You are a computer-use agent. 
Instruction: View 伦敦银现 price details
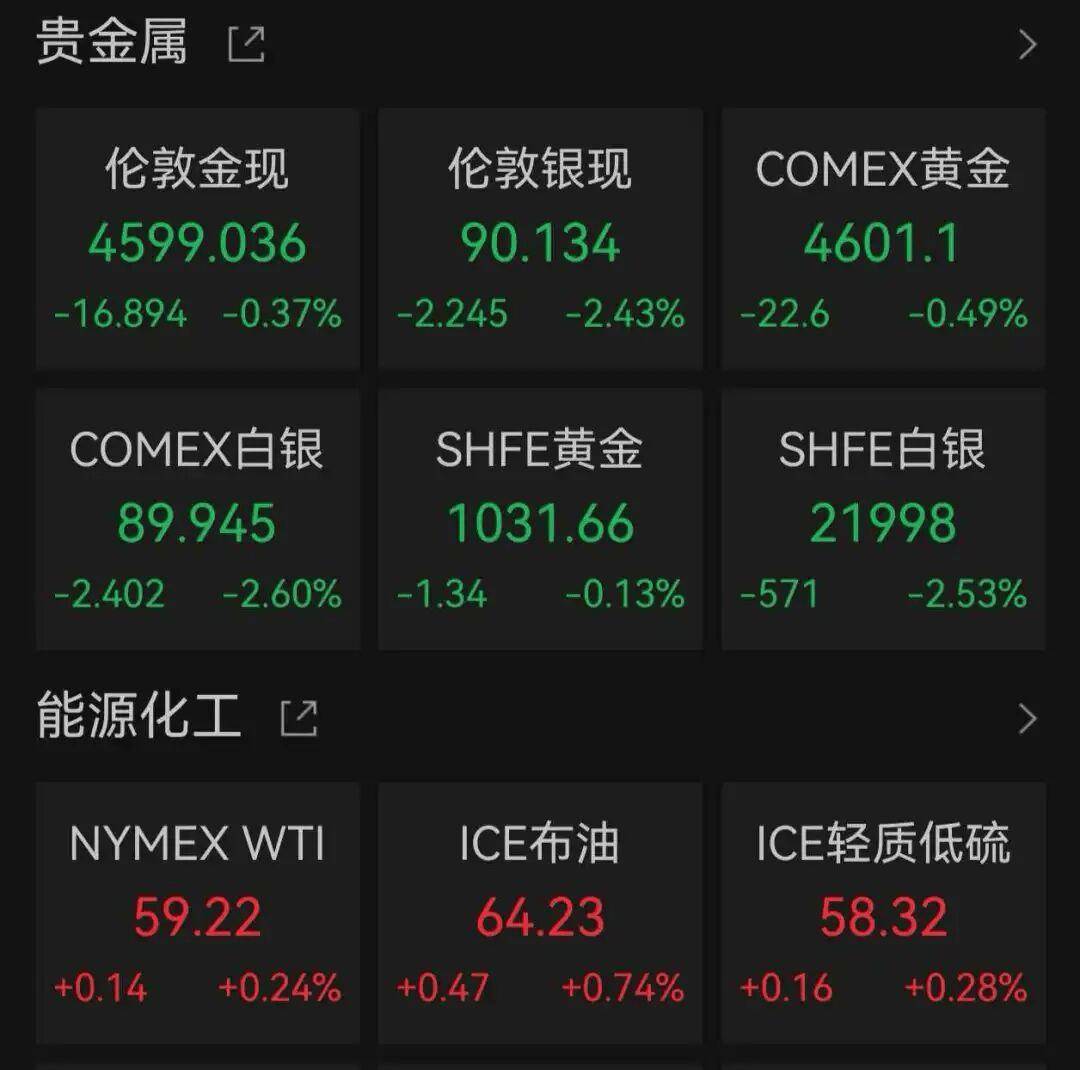click(x=540, y=240)
